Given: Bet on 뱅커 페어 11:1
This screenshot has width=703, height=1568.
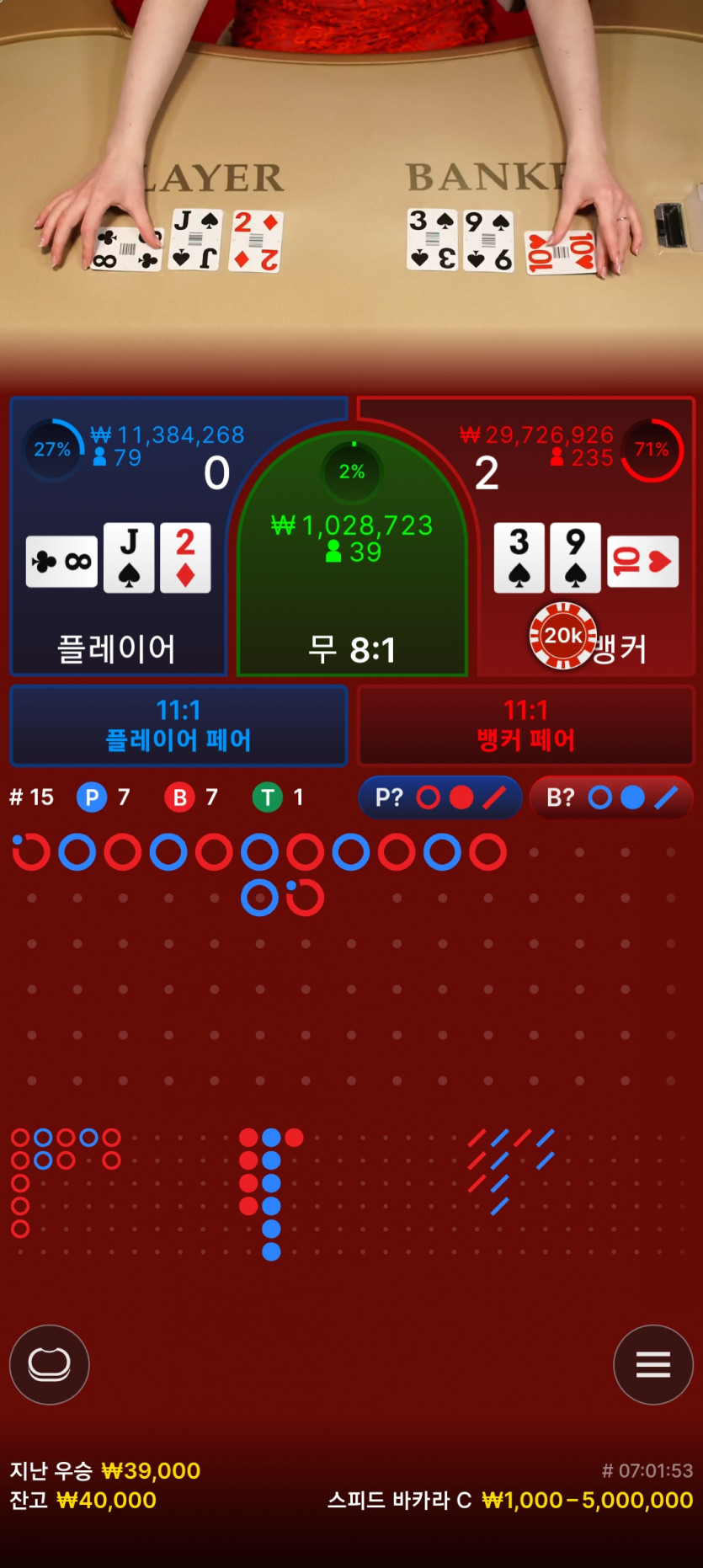Looking at the screenshot, I should 525,726.
